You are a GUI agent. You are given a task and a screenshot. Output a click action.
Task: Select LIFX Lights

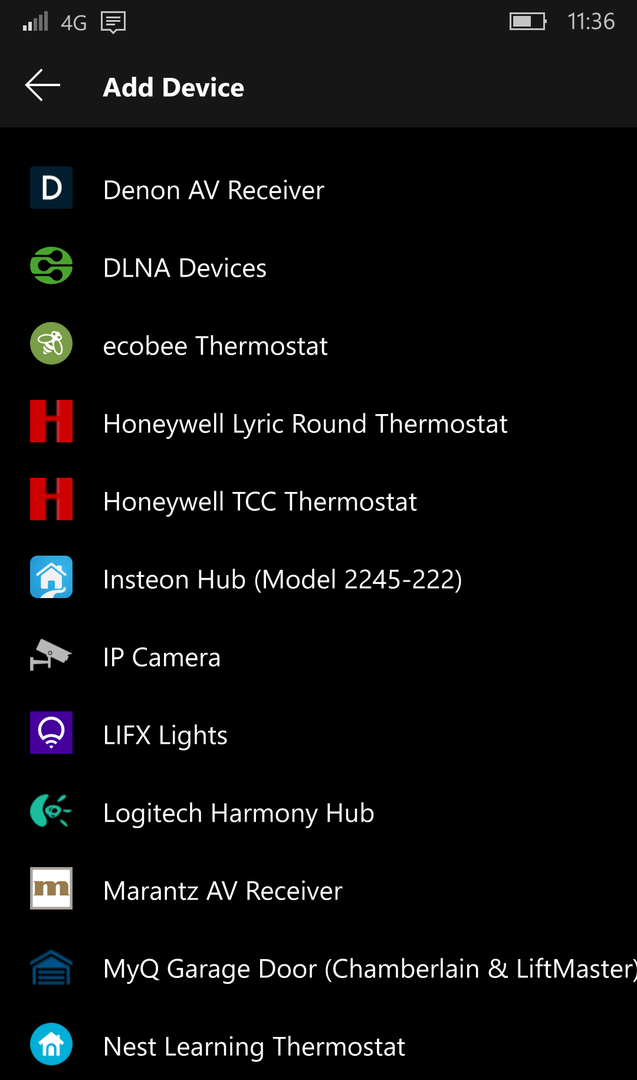(165, 736)
